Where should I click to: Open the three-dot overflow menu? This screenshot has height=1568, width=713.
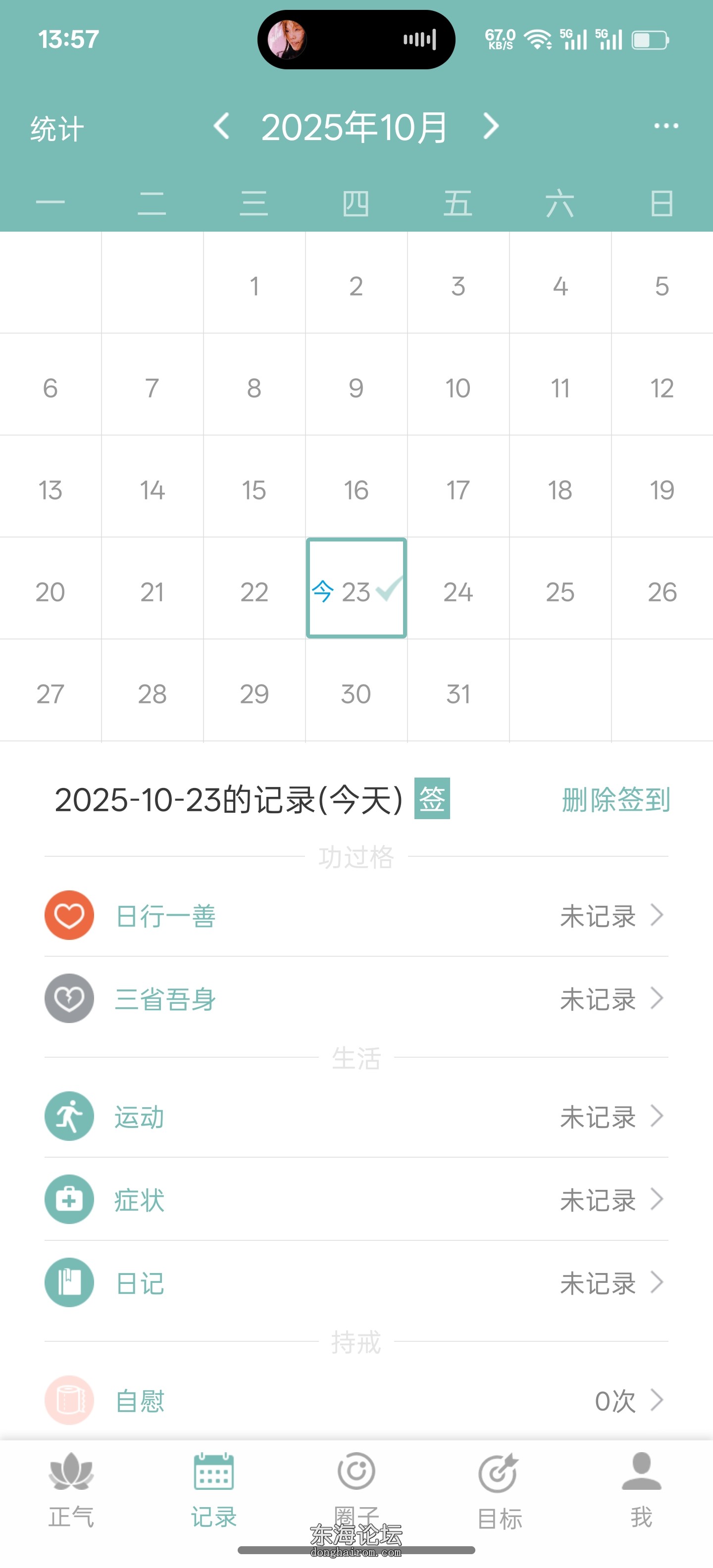point(665,126)
